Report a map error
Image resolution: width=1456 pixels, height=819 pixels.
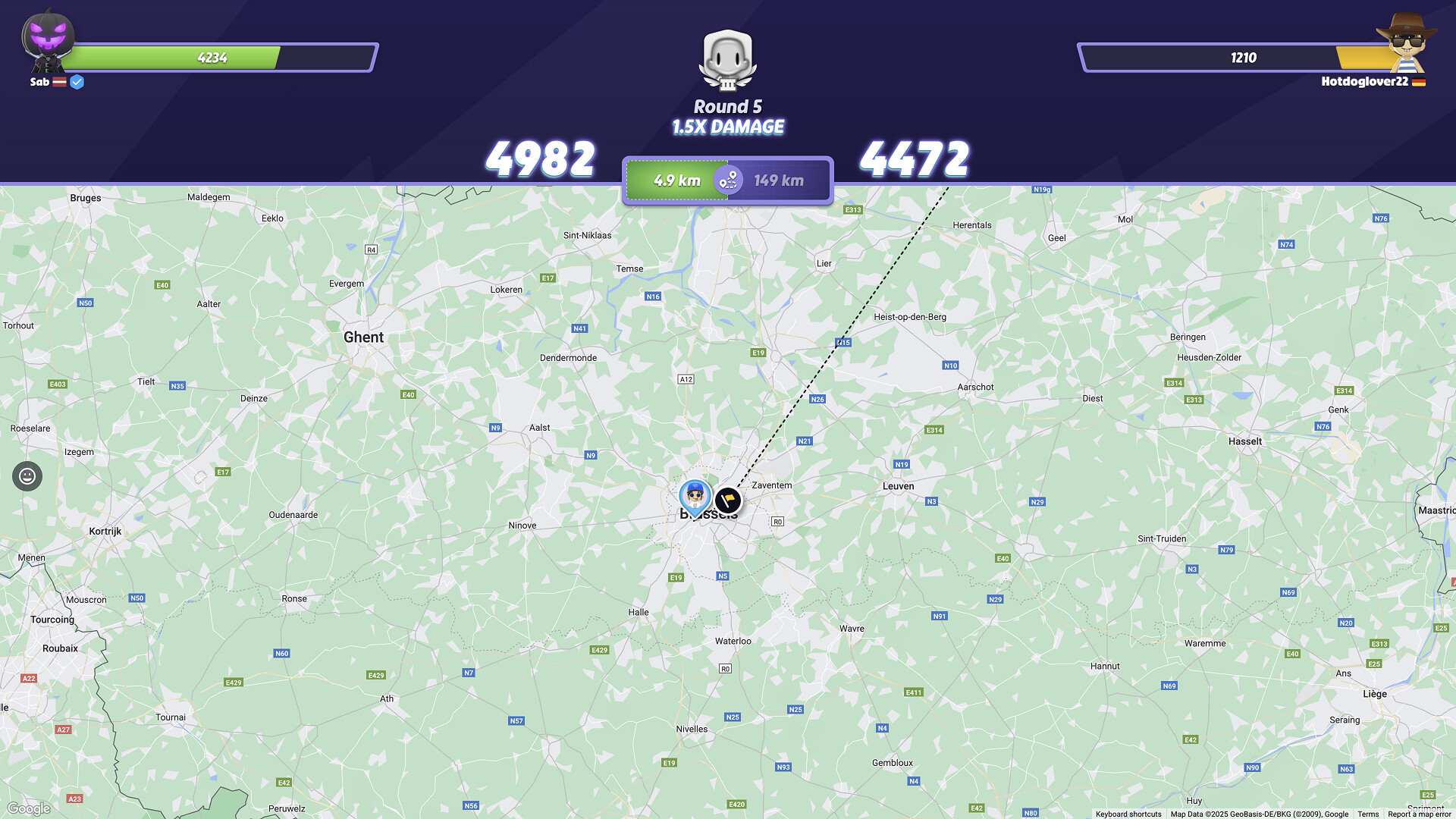point(1419,814)
